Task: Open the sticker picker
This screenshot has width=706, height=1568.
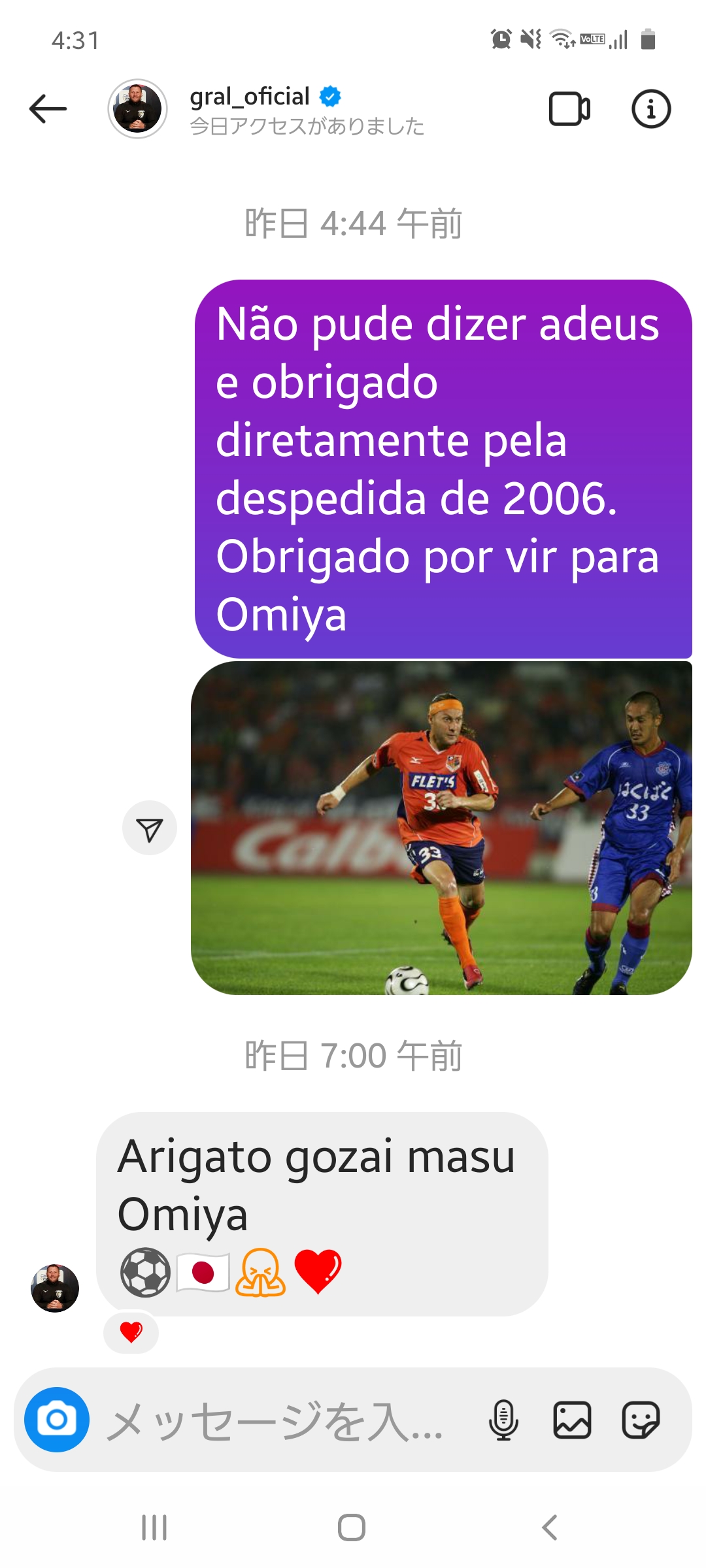Action: point(641,1420)
